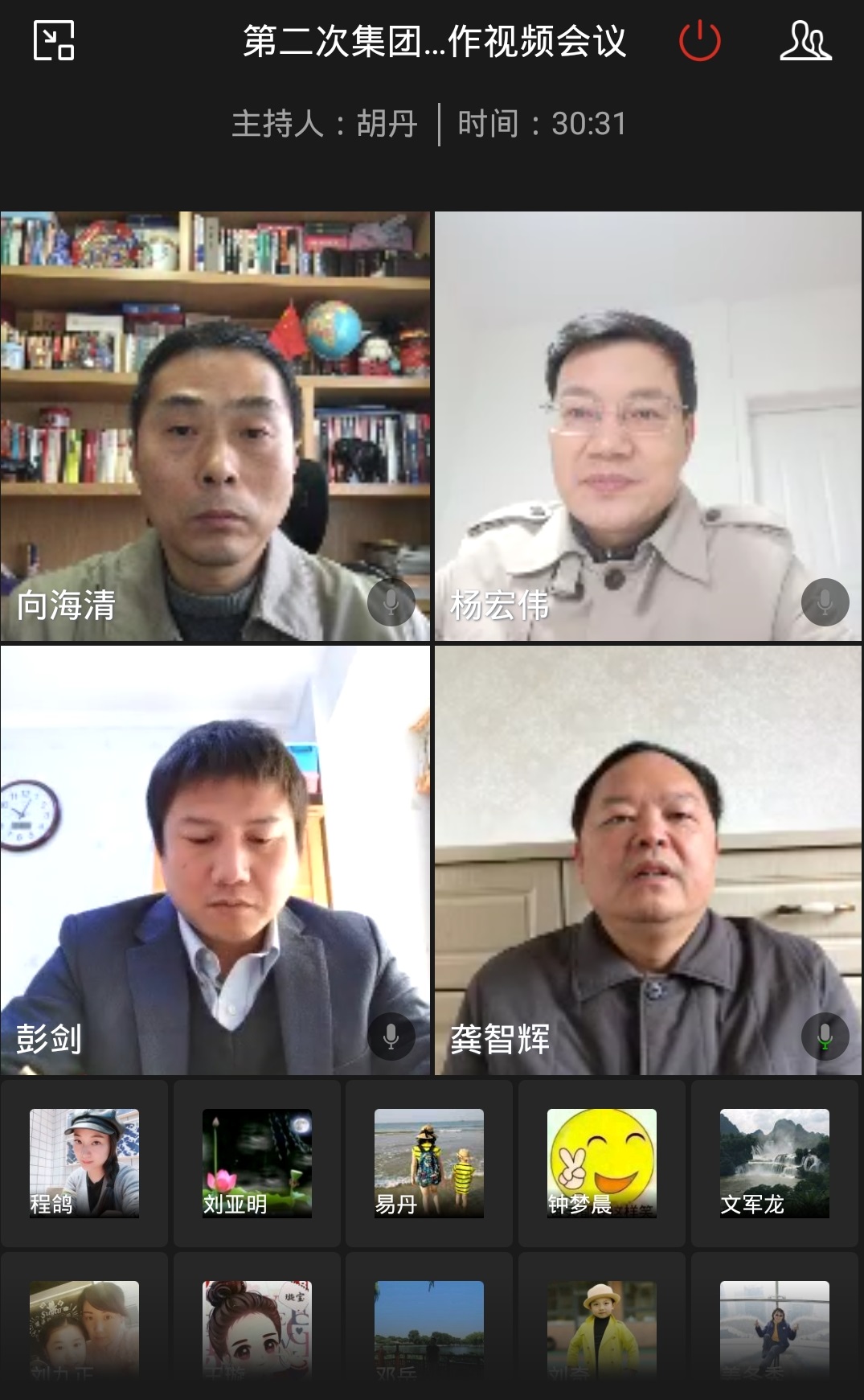The width and height of the screenshot is (864, 1400).
Task: Click the red end-meeting power icon
Action: point(698,42)
